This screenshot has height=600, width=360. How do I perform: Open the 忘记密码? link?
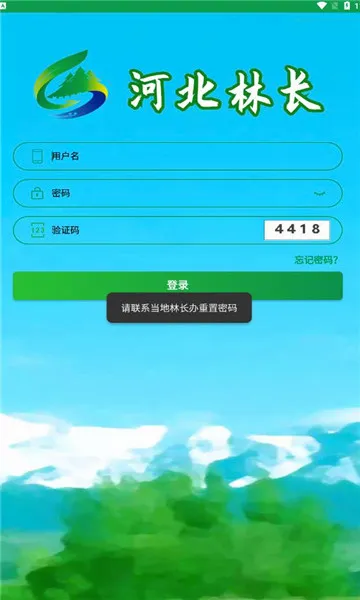coord(316,260)
